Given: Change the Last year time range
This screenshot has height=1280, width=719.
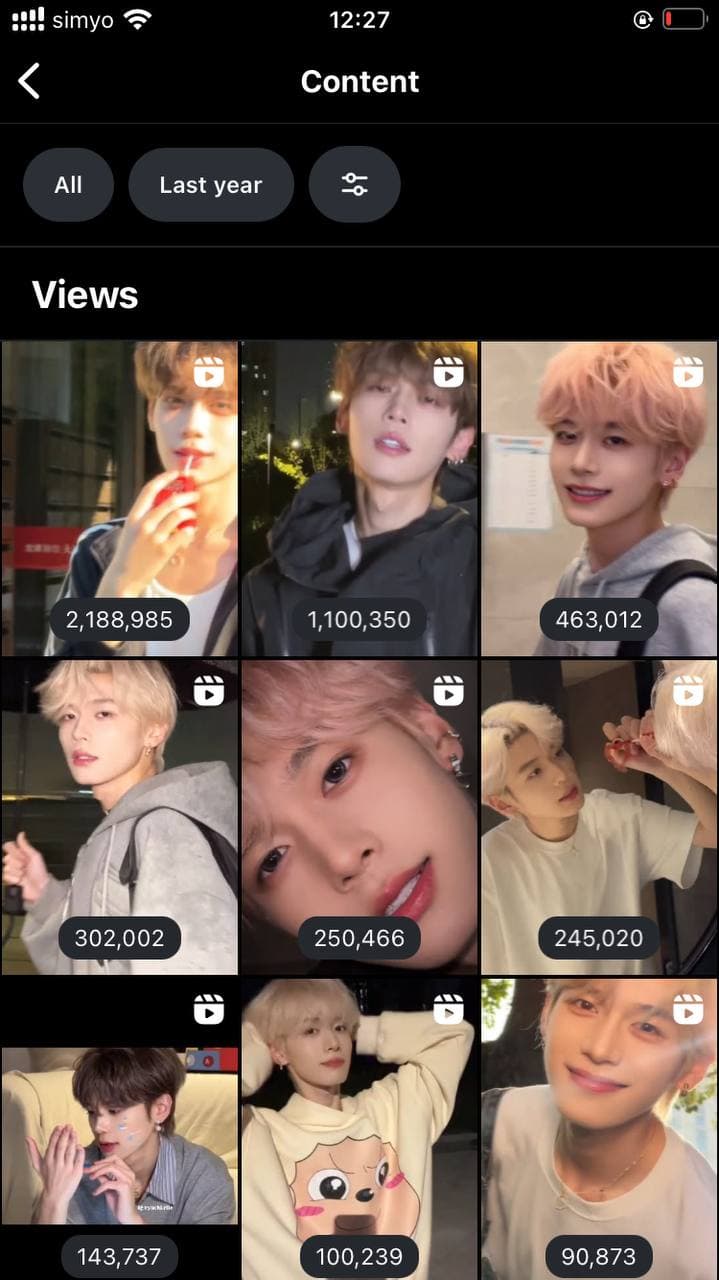Looking at the screenshot, I should (x=210, y=185).
